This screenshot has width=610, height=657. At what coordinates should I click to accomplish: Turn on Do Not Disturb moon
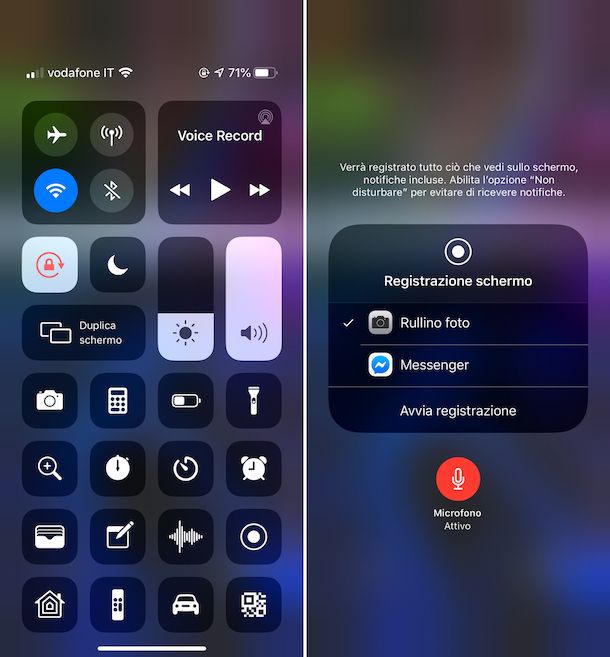pos(117,265)
